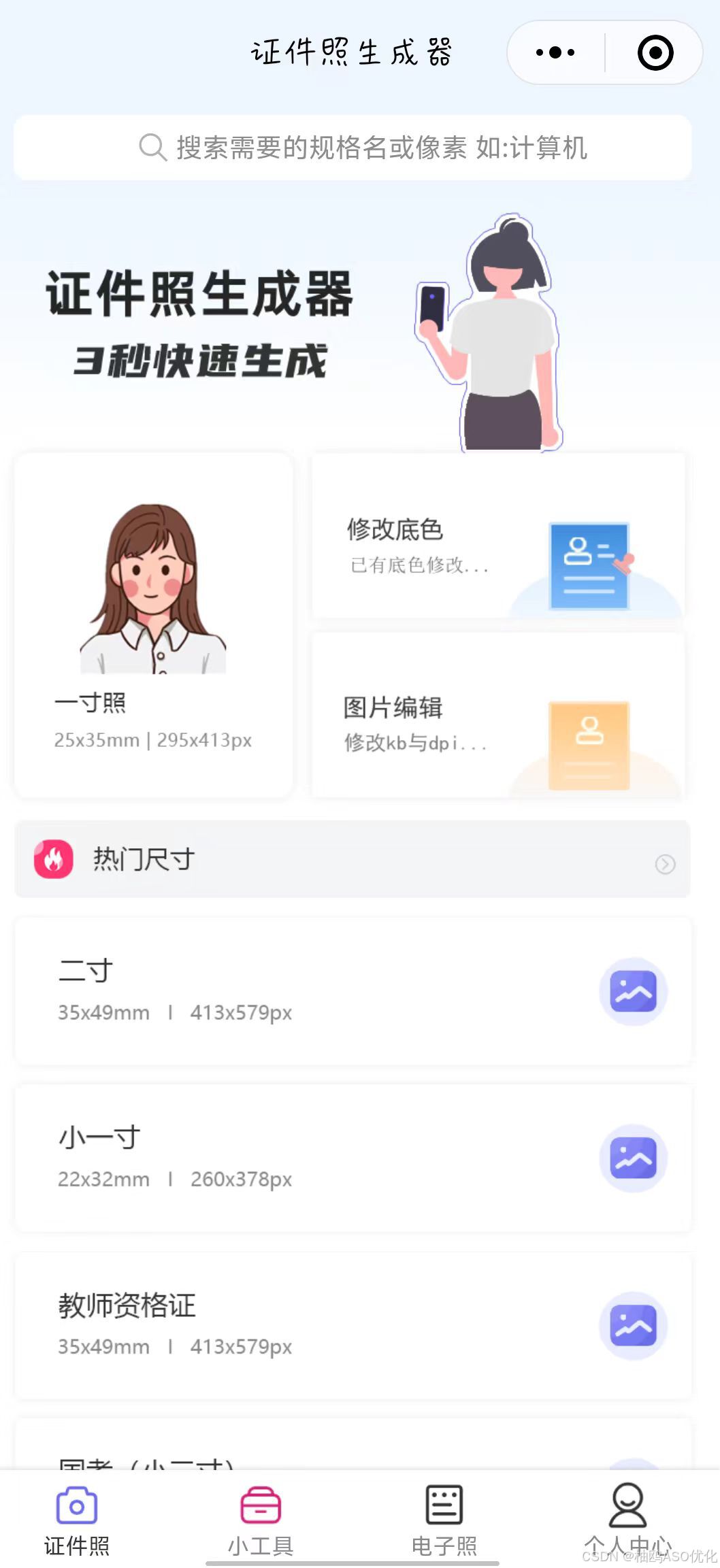Viewport: 720px width, 1568px height.
Task: Select the 教师资格证 size row
Action: (x=353, y=1325)
